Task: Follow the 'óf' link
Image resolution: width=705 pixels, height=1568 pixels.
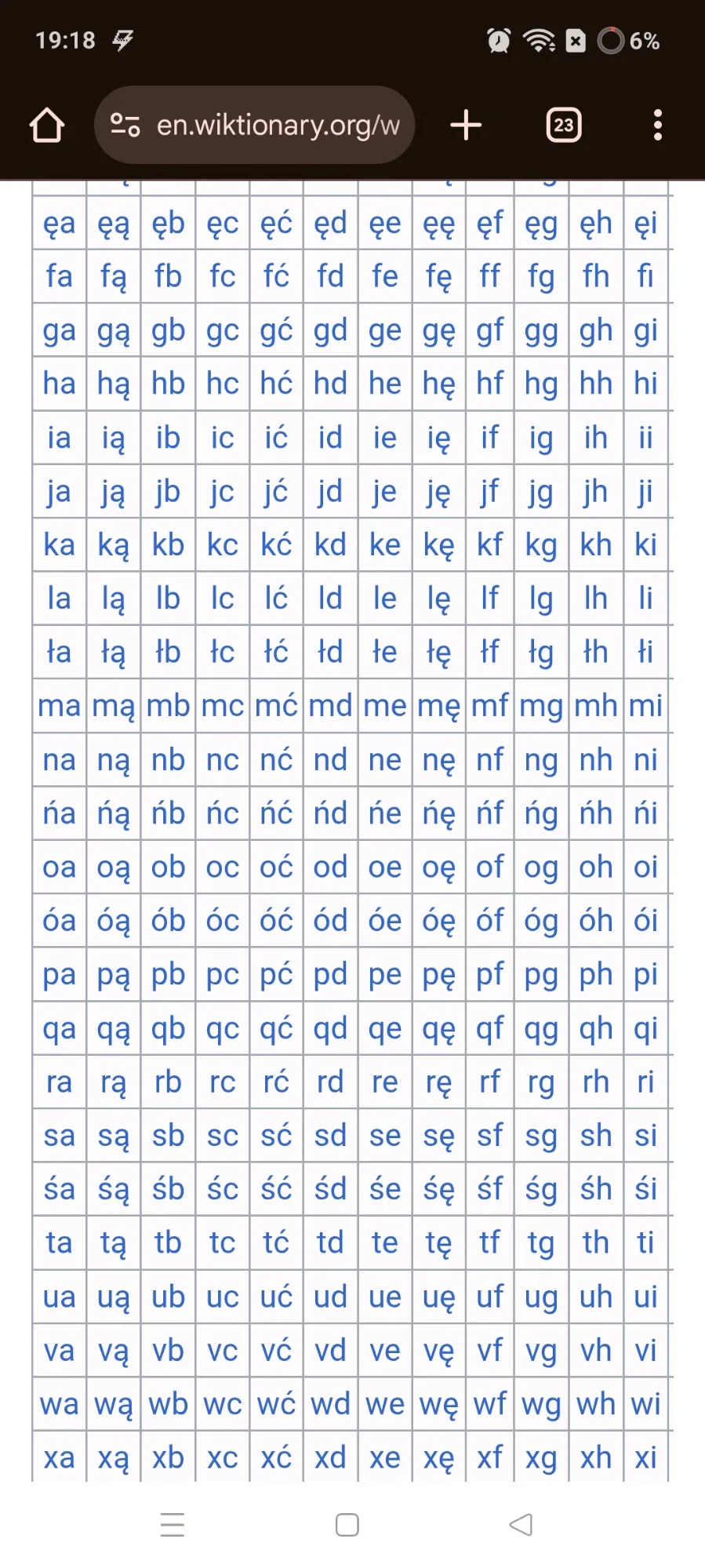Action: tap(490, 921)
